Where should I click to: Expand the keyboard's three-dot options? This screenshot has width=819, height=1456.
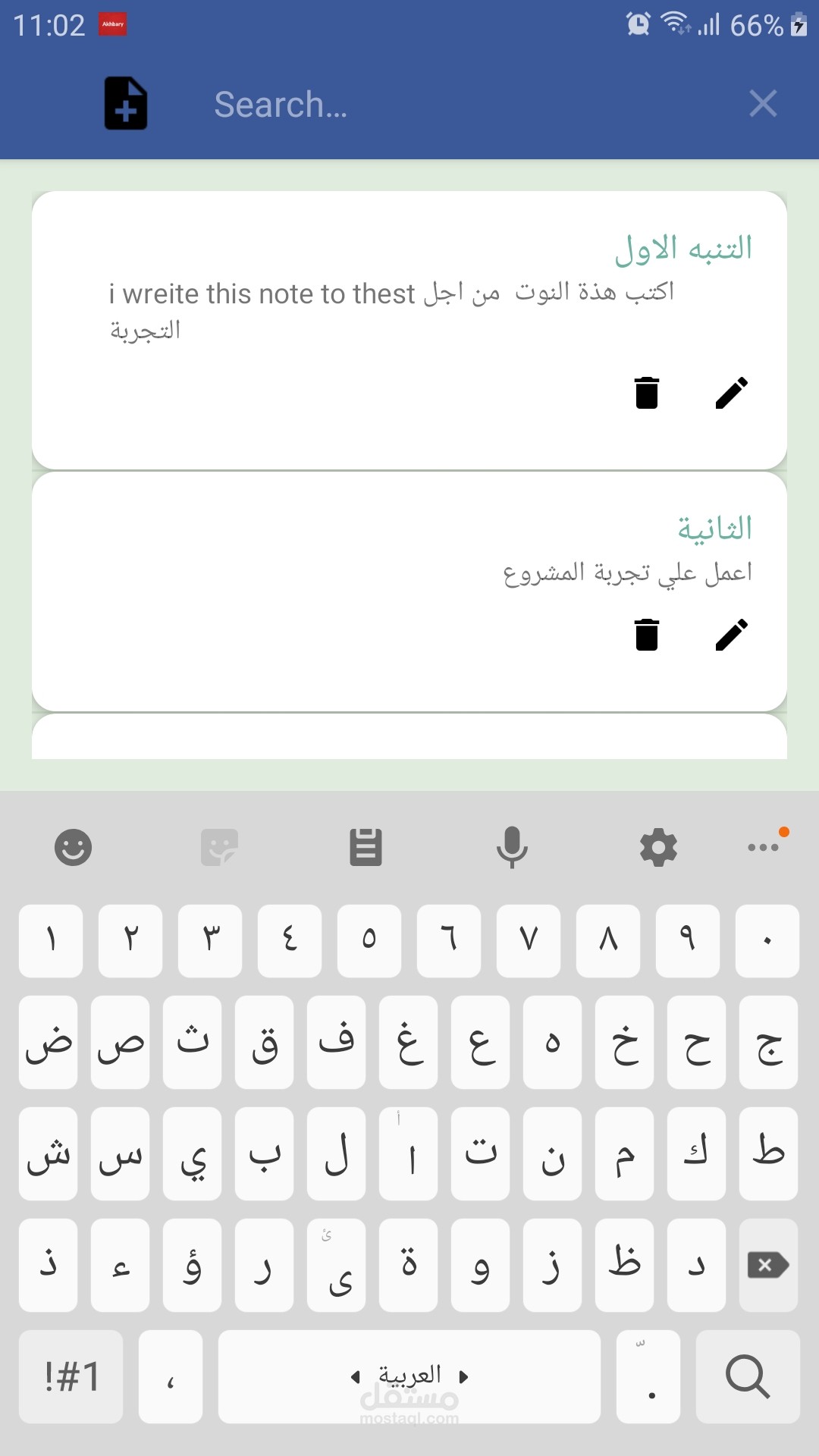(763, 847)
